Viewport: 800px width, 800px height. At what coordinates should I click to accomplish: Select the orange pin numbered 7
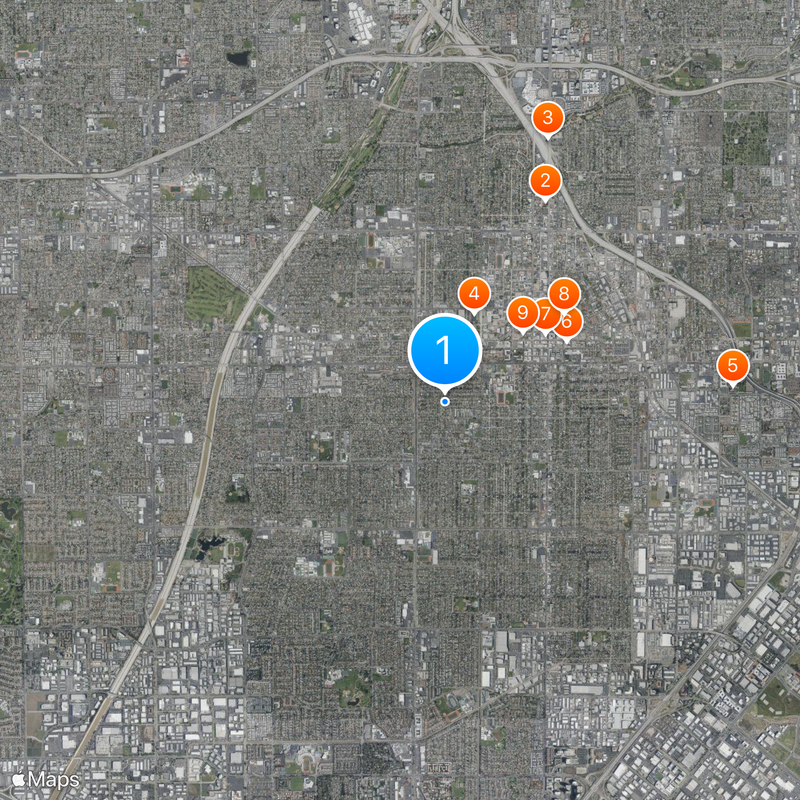point(543,316)
